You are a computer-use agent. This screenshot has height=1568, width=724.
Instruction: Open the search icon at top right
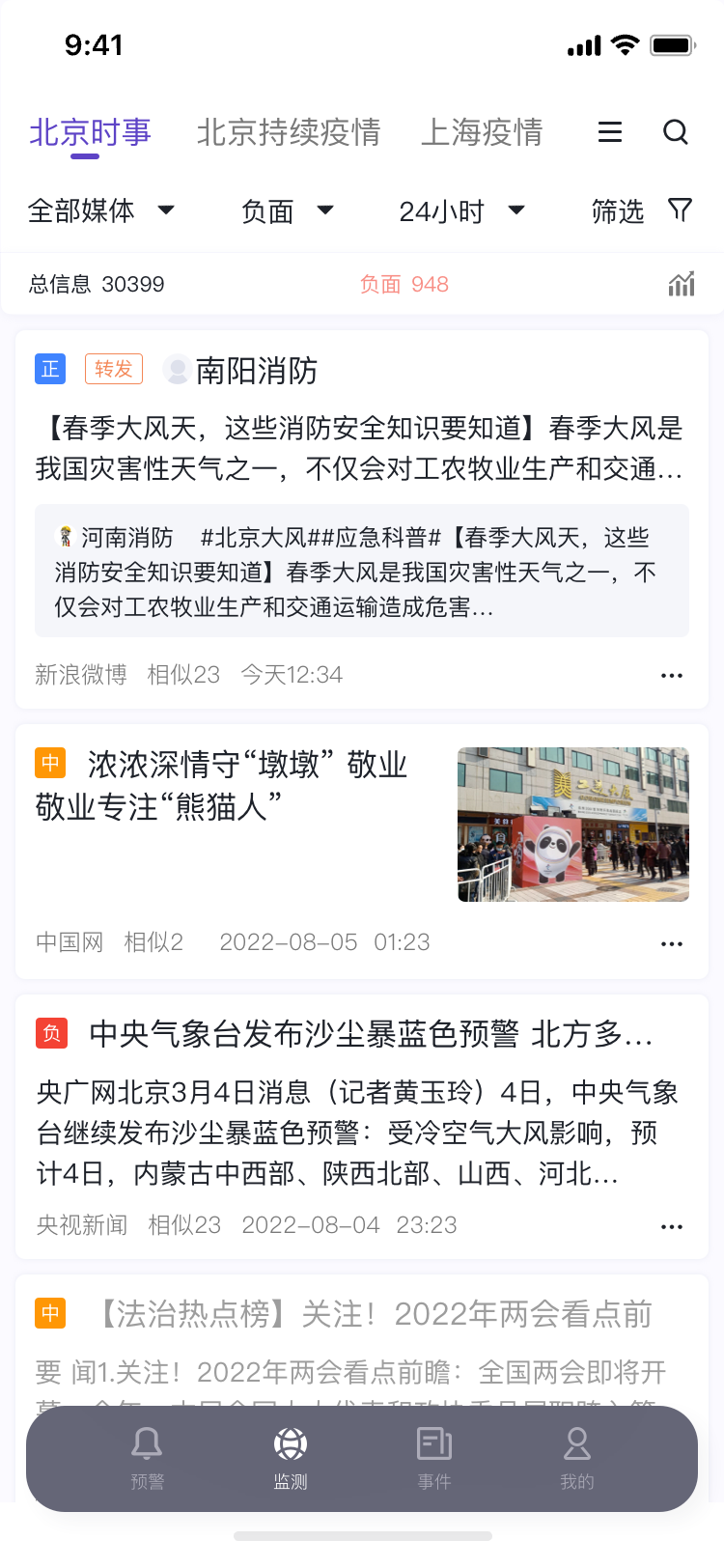(x=676, y=132)
